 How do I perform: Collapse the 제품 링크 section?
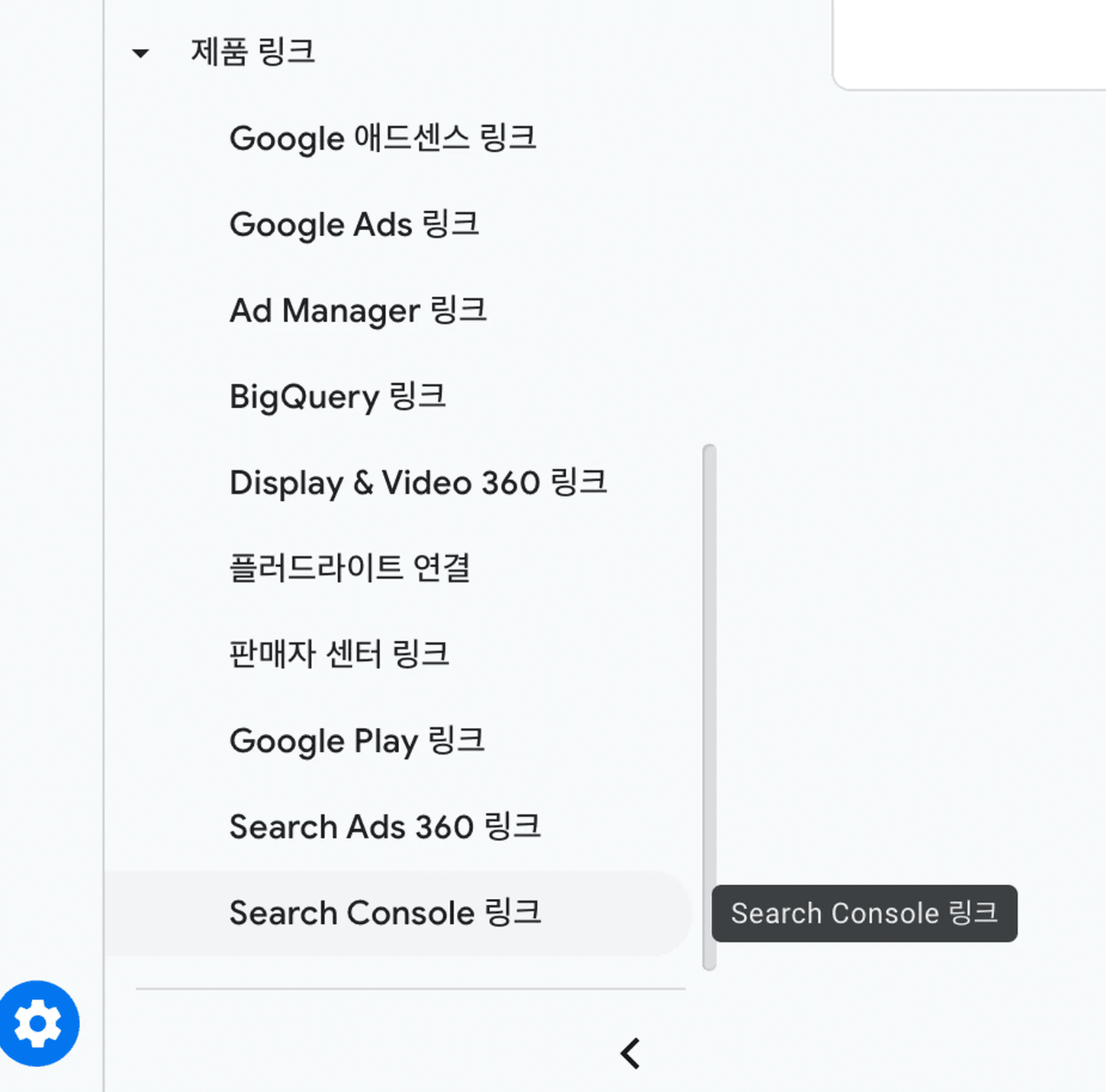[x=141, y=53]
